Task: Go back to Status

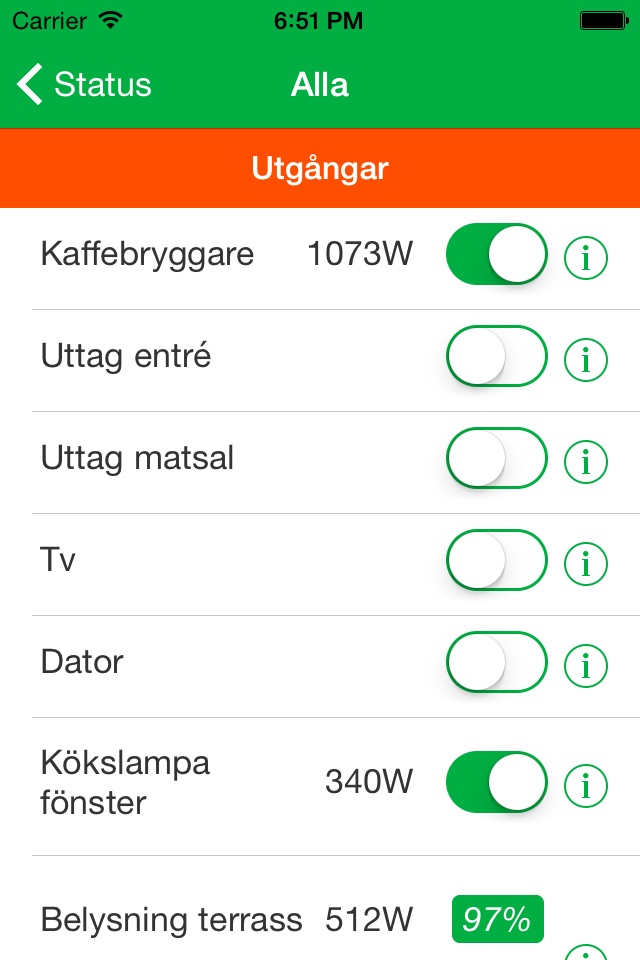Action: pos(84,85)
